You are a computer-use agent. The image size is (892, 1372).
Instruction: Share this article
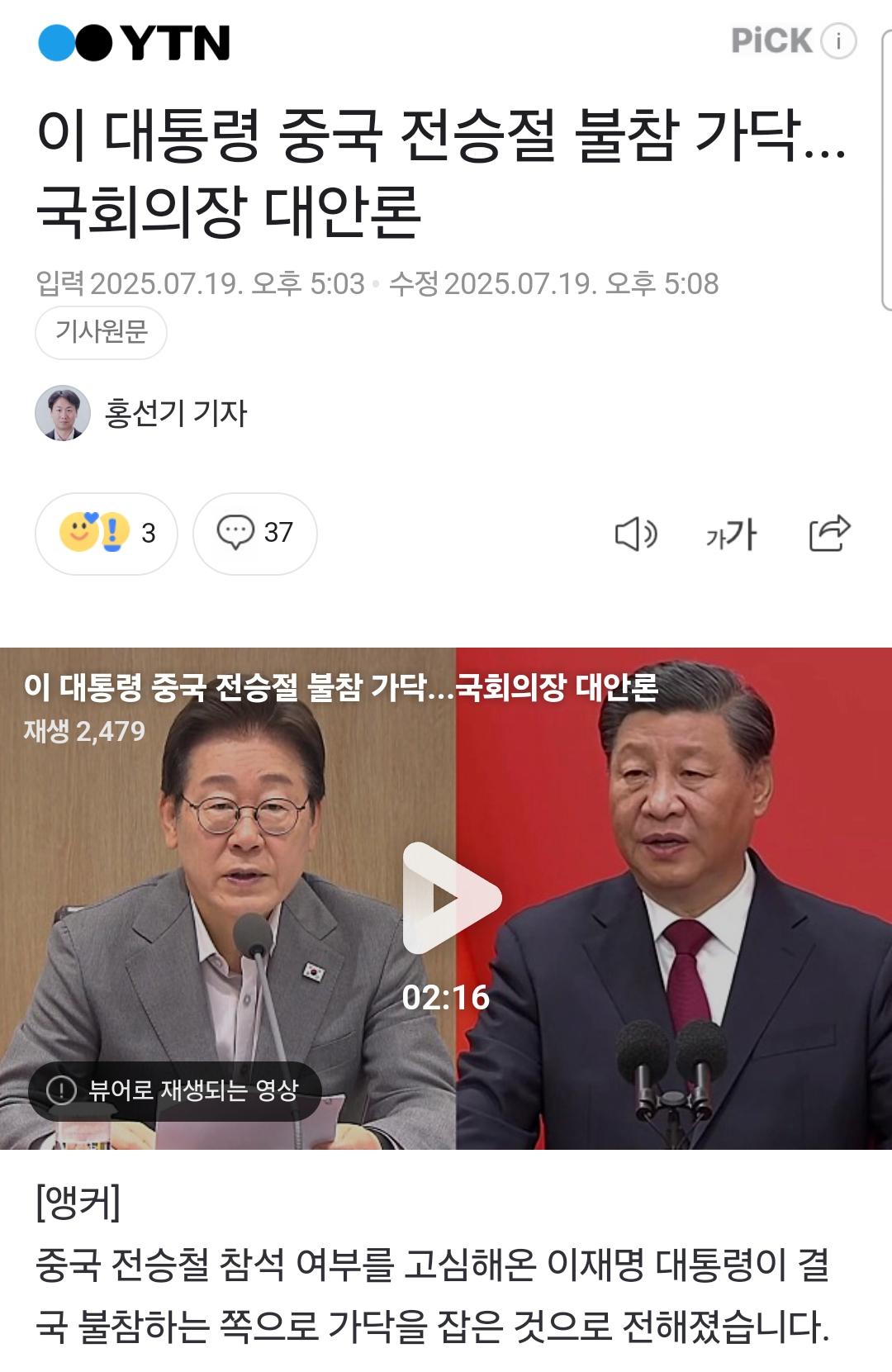(829, 533)
